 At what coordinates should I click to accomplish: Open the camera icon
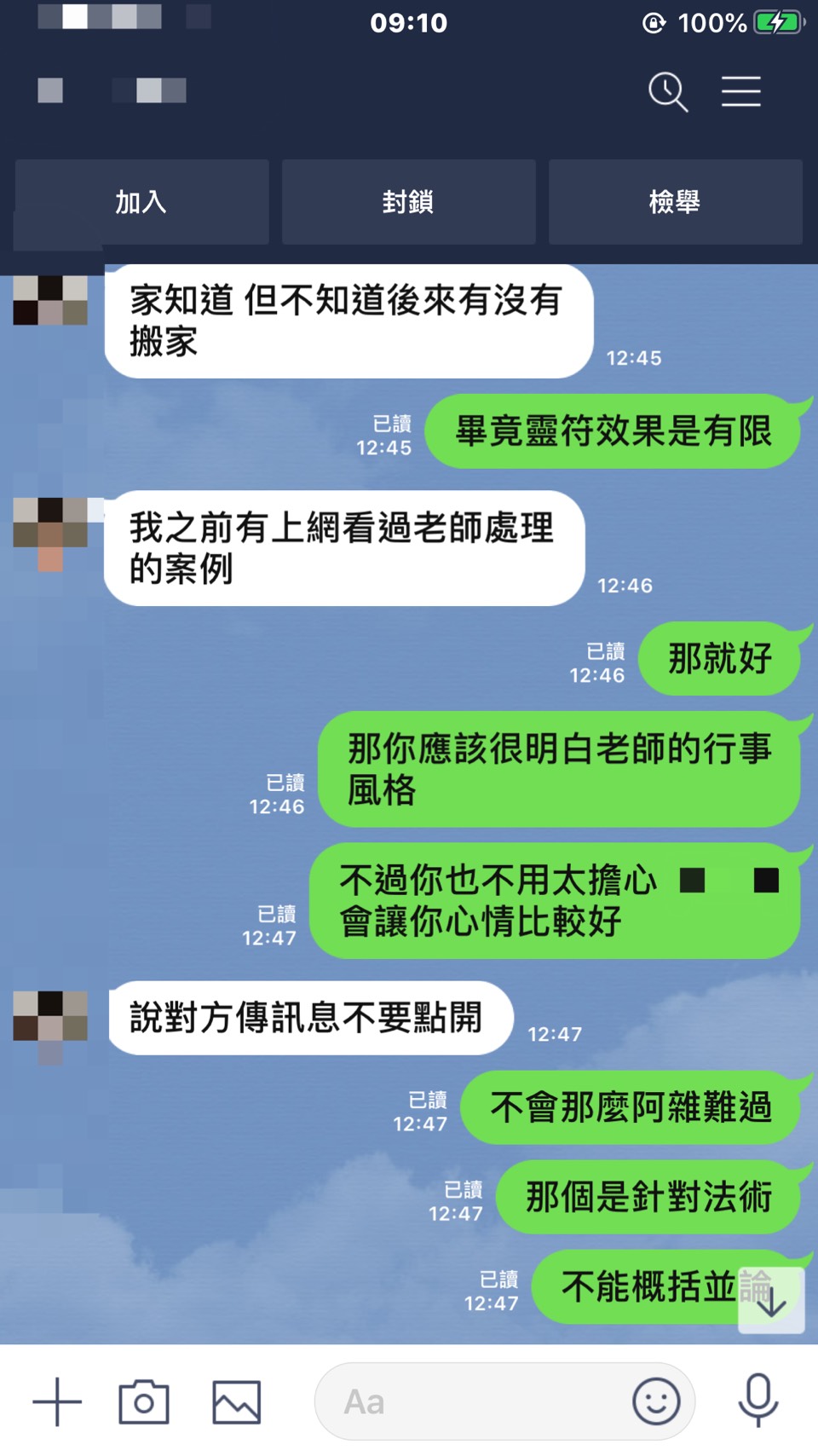pos(144,1401)
